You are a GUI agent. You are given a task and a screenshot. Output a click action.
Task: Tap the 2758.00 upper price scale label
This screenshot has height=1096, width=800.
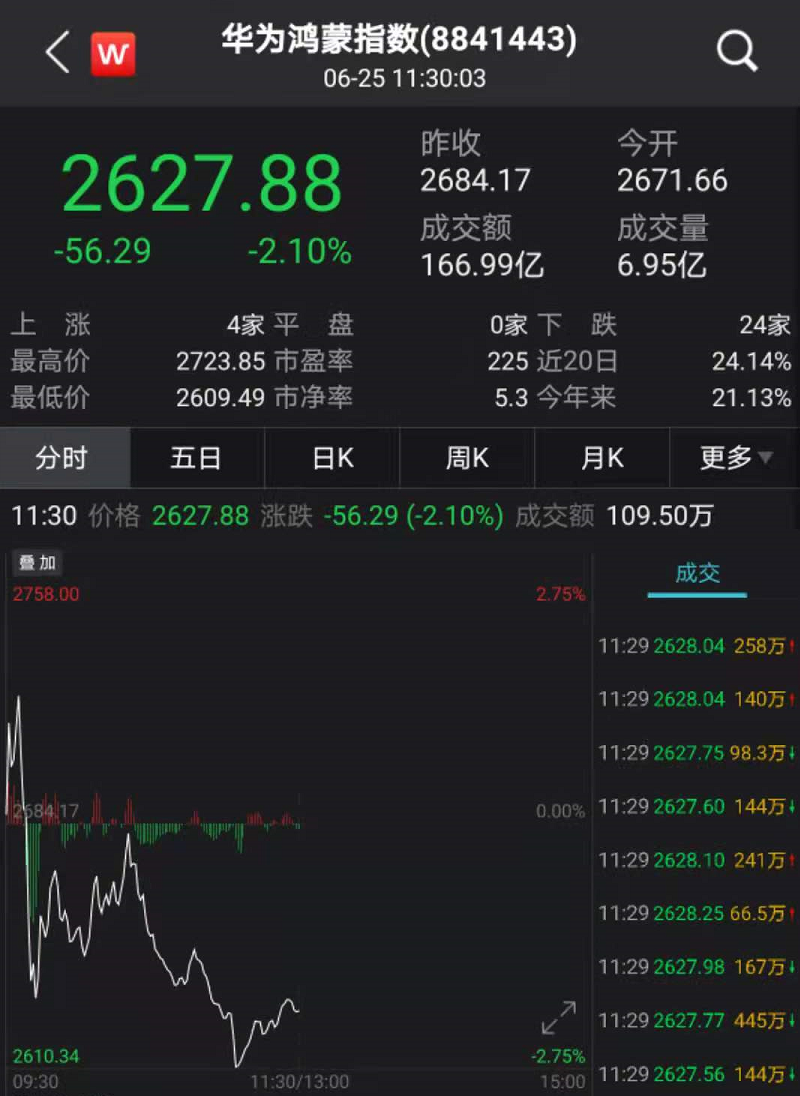(x=44, y=592)
